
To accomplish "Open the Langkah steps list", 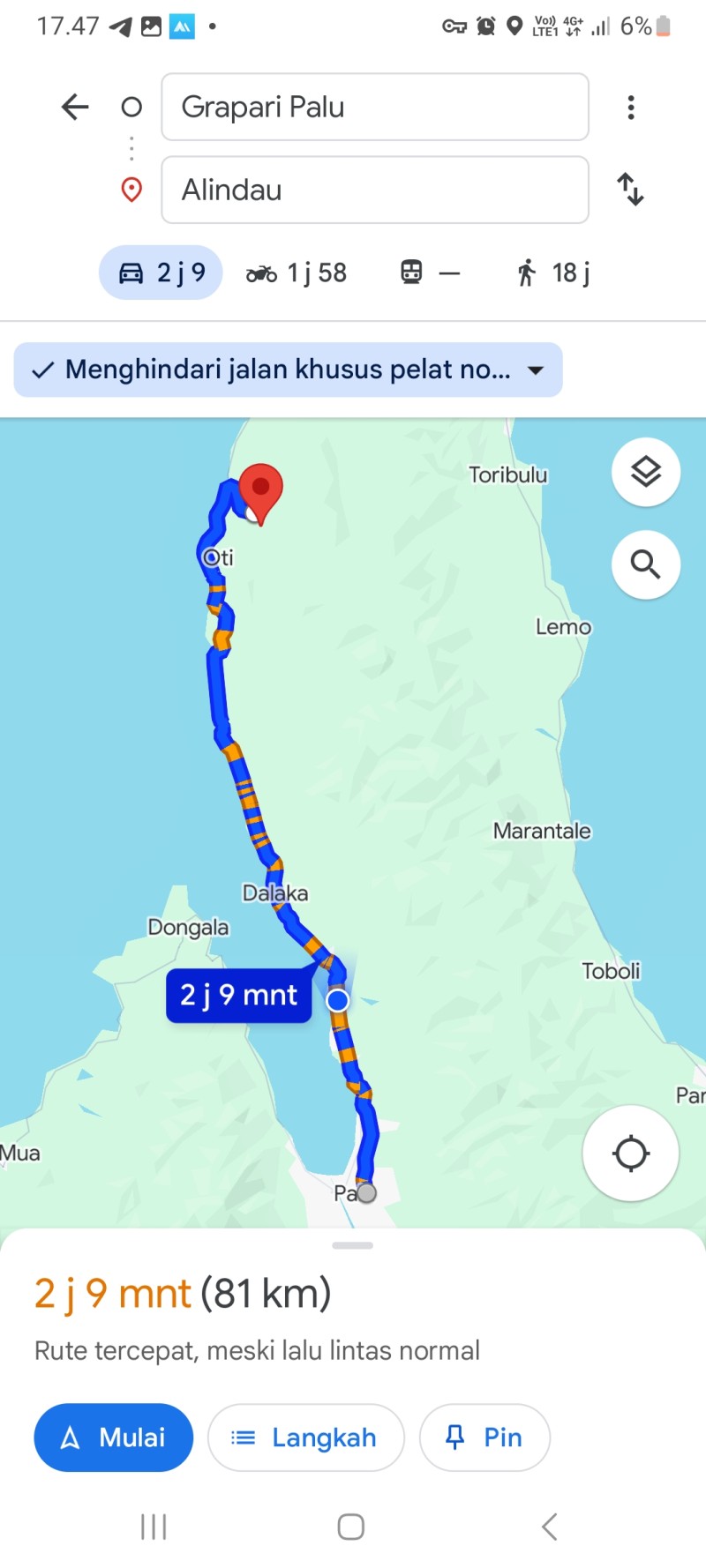I will click(305, 1437).
